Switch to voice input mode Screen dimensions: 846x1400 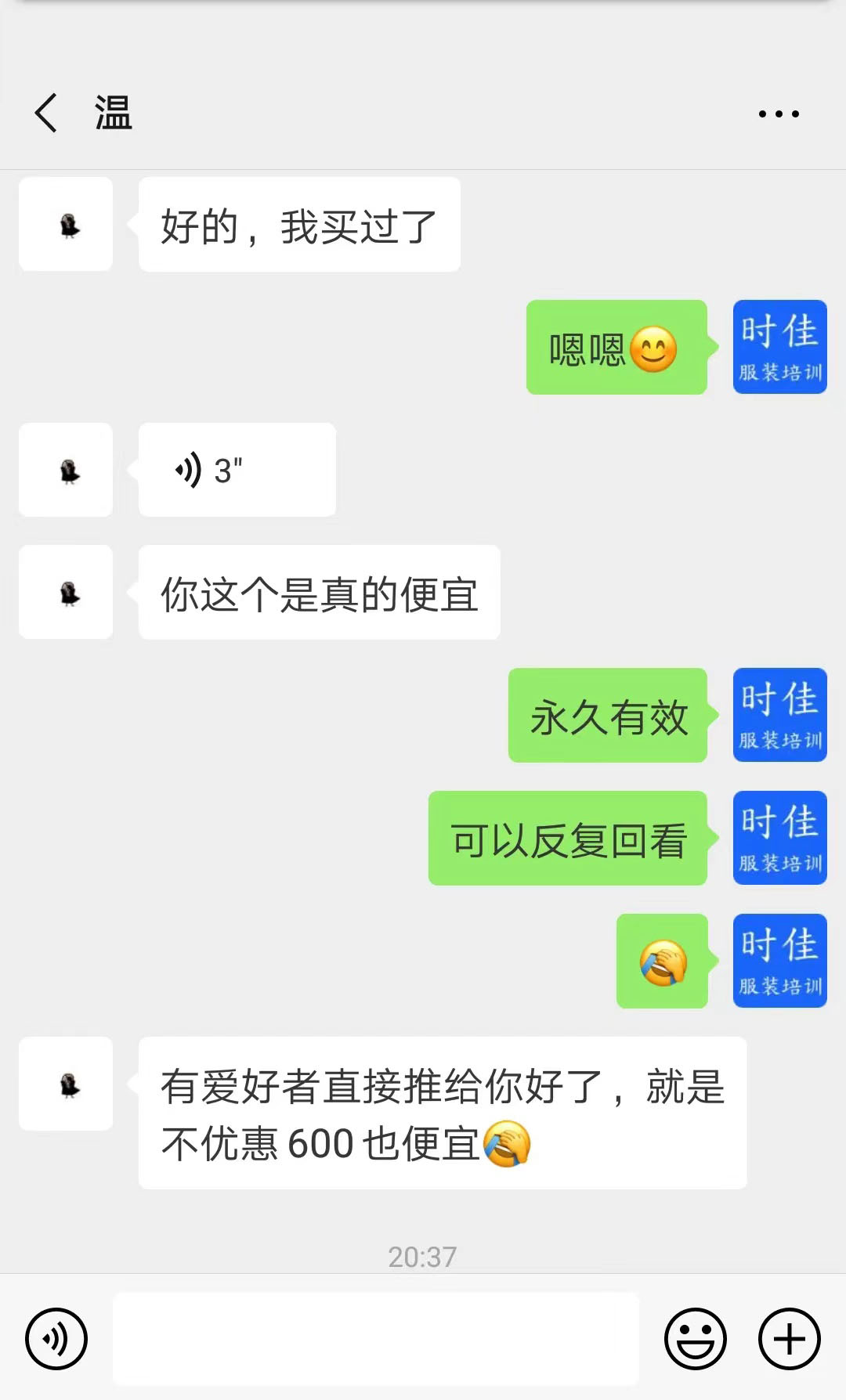[x=56, y=1339]
